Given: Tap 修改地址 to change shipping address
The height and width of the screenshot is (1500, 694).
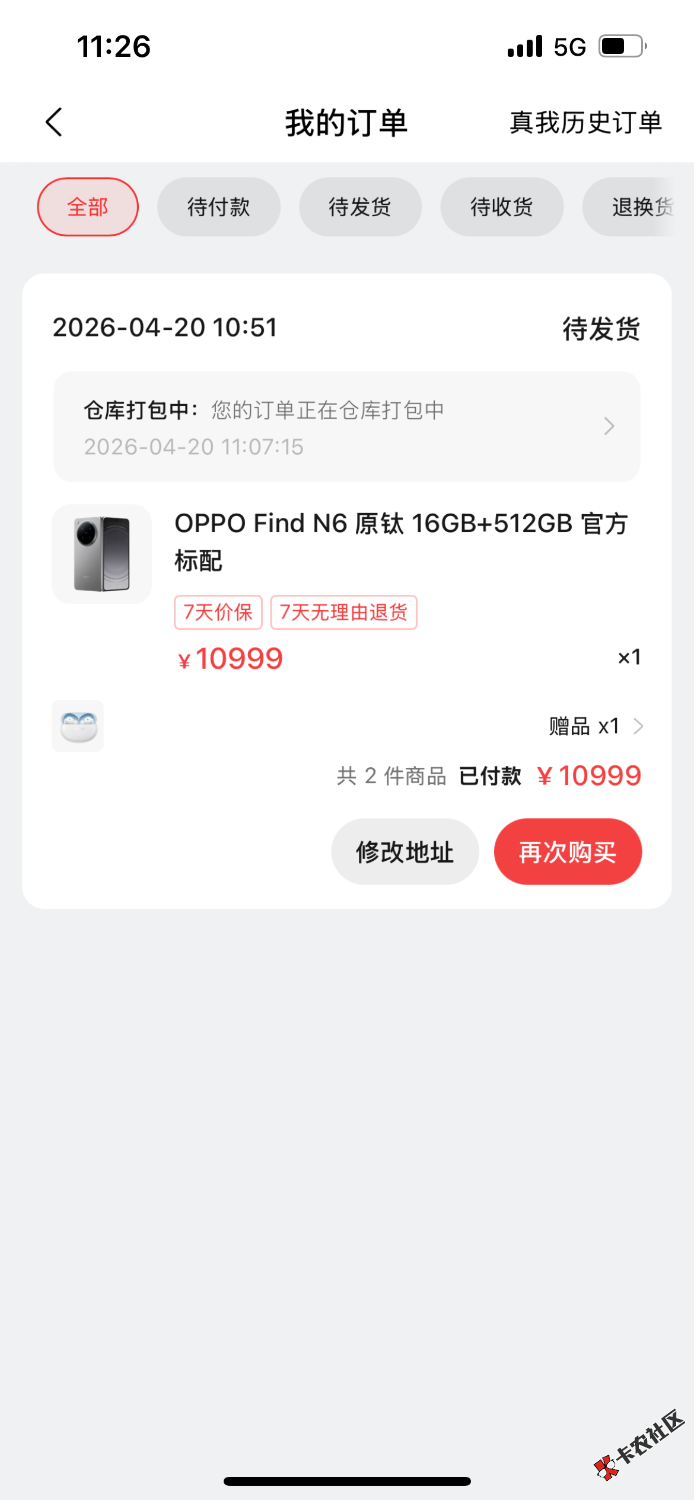Looking at the screenshot, I should 405,852.
